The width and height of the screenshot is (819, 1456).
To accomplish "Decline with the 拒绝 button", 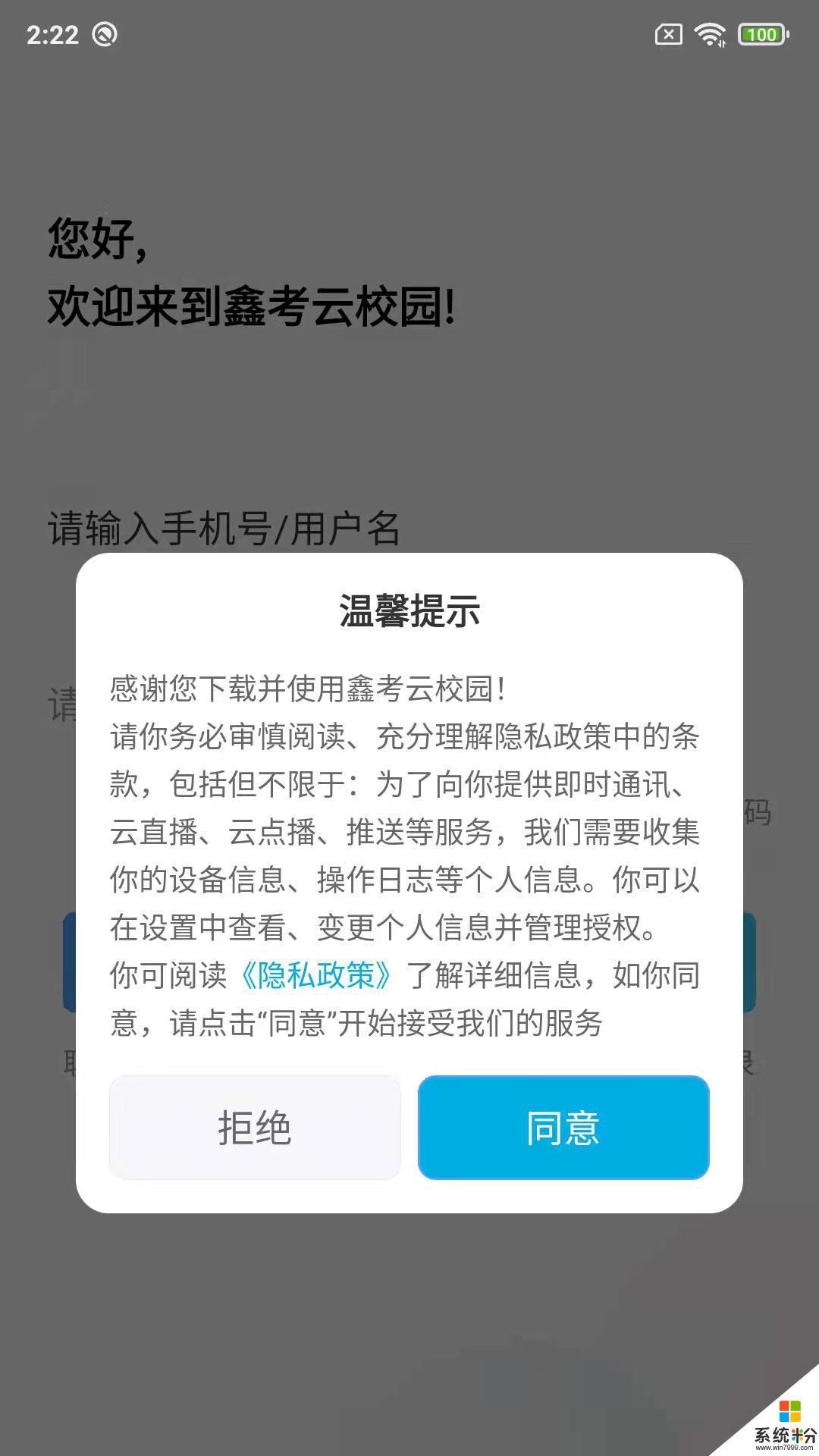I will 255,1128.
